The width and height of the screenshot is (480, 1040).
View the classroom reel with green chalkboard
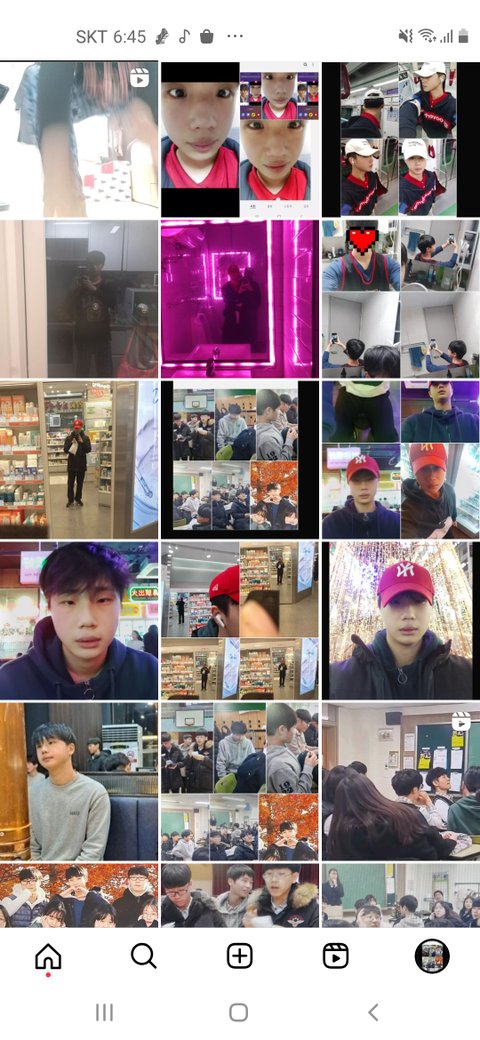(400, 781)
